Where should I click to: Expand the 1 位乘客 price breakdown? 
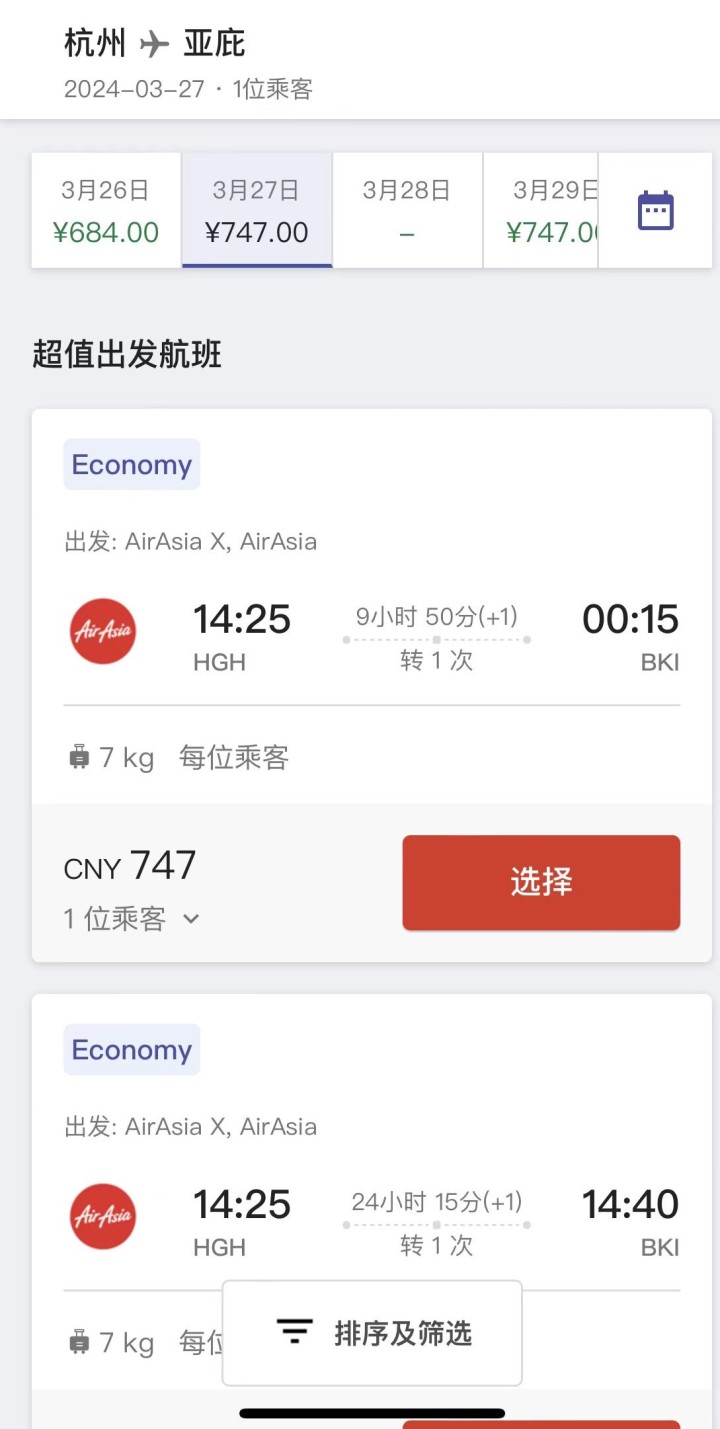coord(132,919)
